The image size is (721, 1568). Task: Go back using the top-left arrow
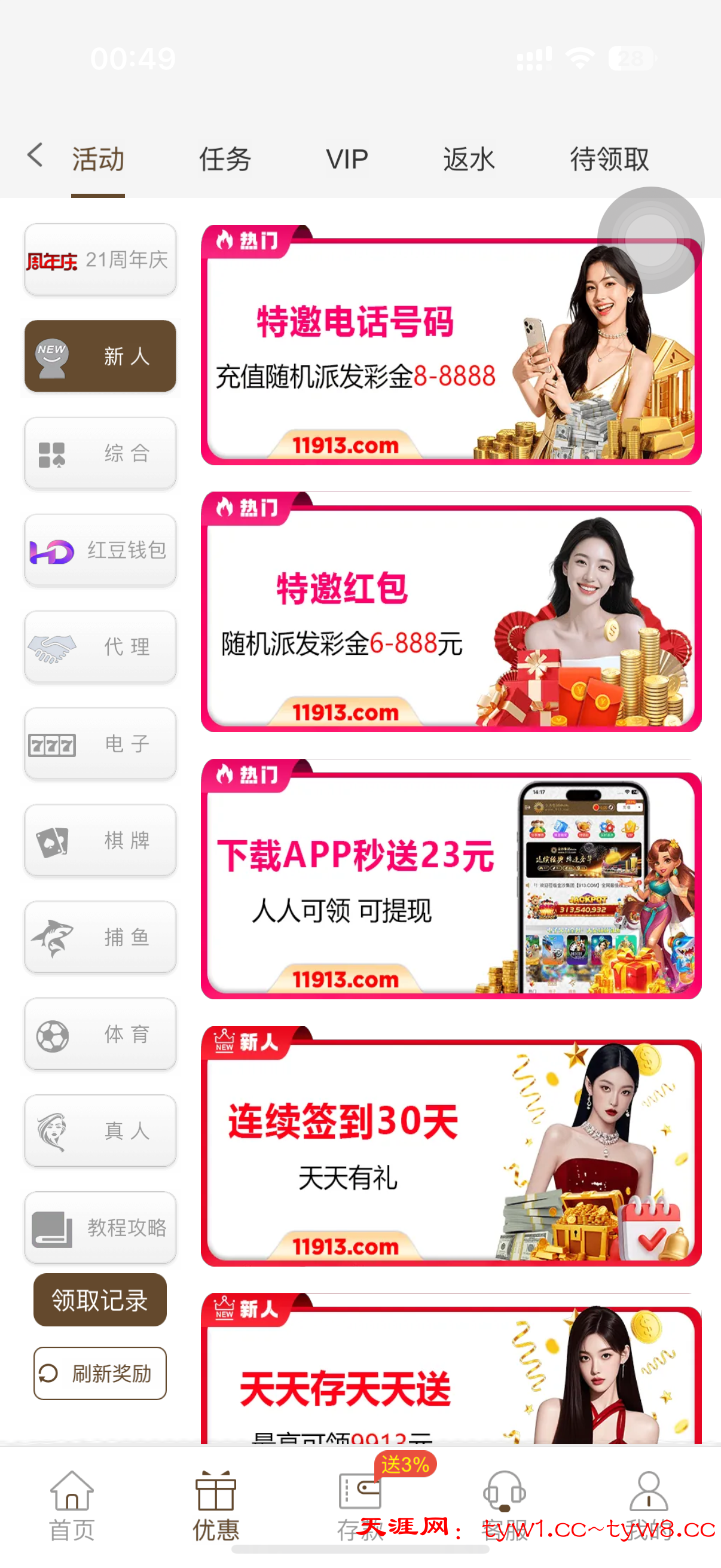[x=35, y=156]
